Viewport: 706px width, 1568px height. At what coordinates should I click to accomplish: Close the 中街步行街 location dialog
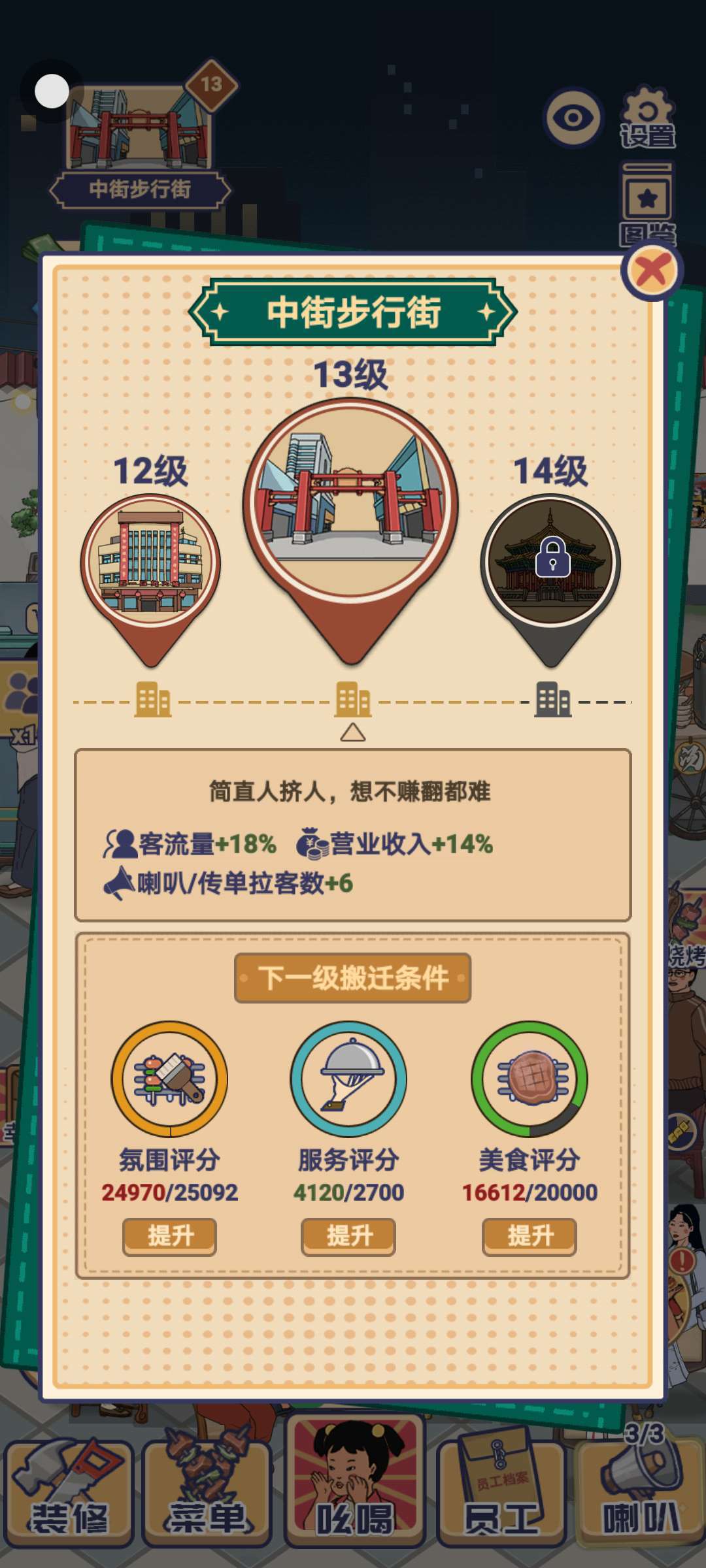point(652,270)
